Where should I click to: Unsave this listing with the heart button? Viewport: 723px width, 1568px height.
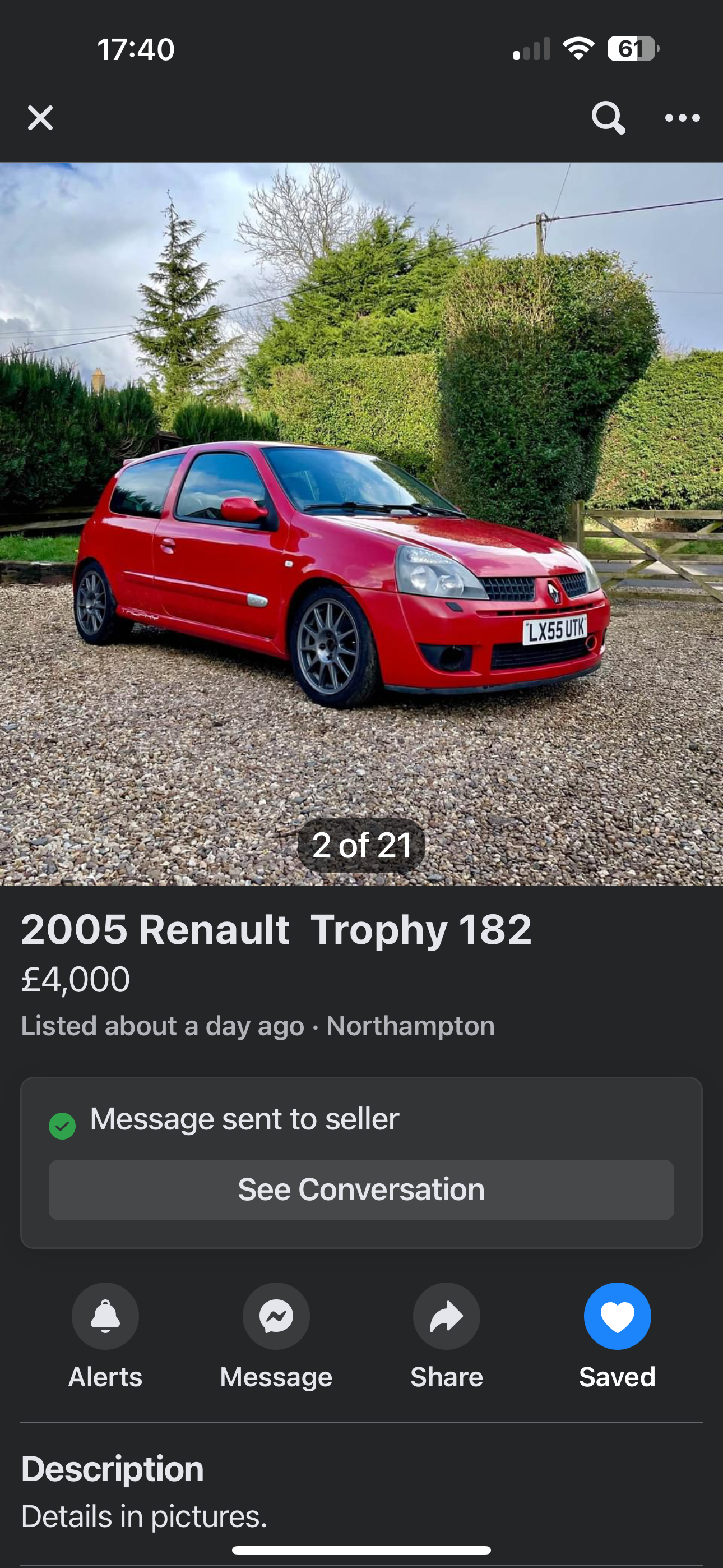pyautogui.click(x=617, y=1317)
